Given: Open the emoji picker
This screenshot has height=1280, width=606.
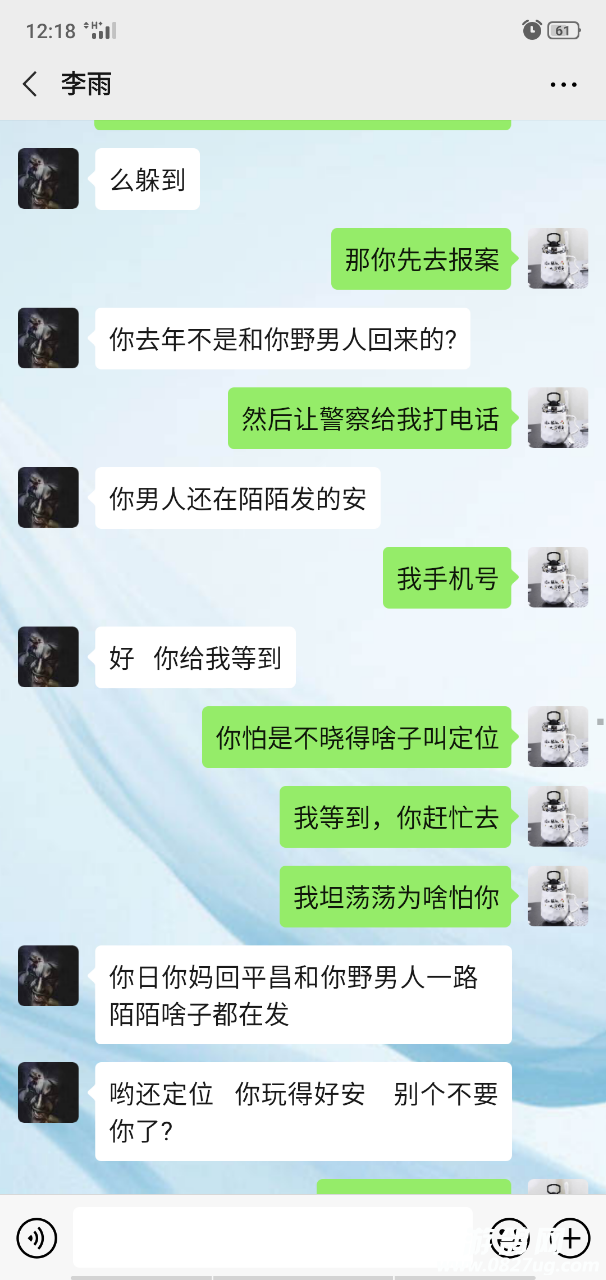Looking at the screenshot, I should (511, 1239).
